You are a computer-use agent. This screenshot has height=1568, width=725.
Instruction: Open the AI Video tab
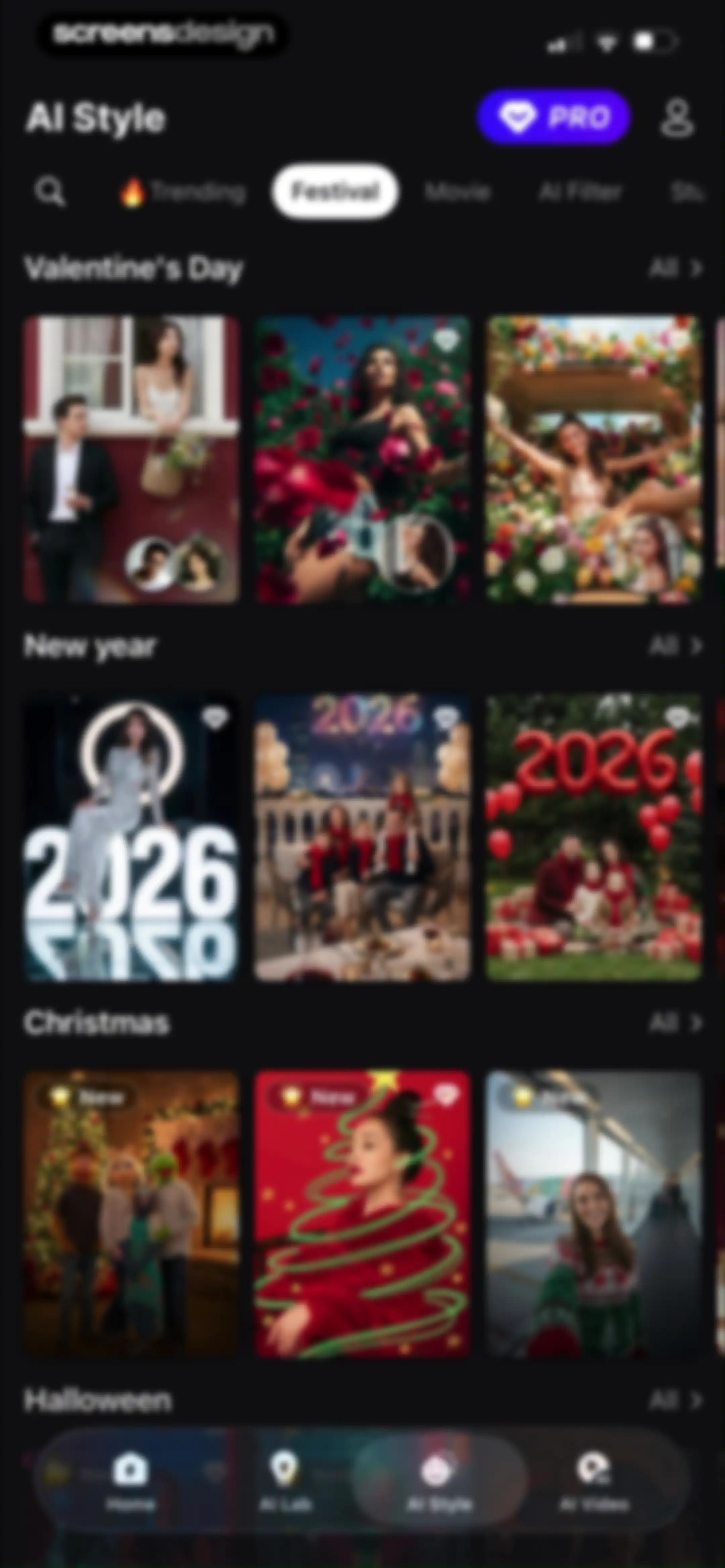[594, 1482]
